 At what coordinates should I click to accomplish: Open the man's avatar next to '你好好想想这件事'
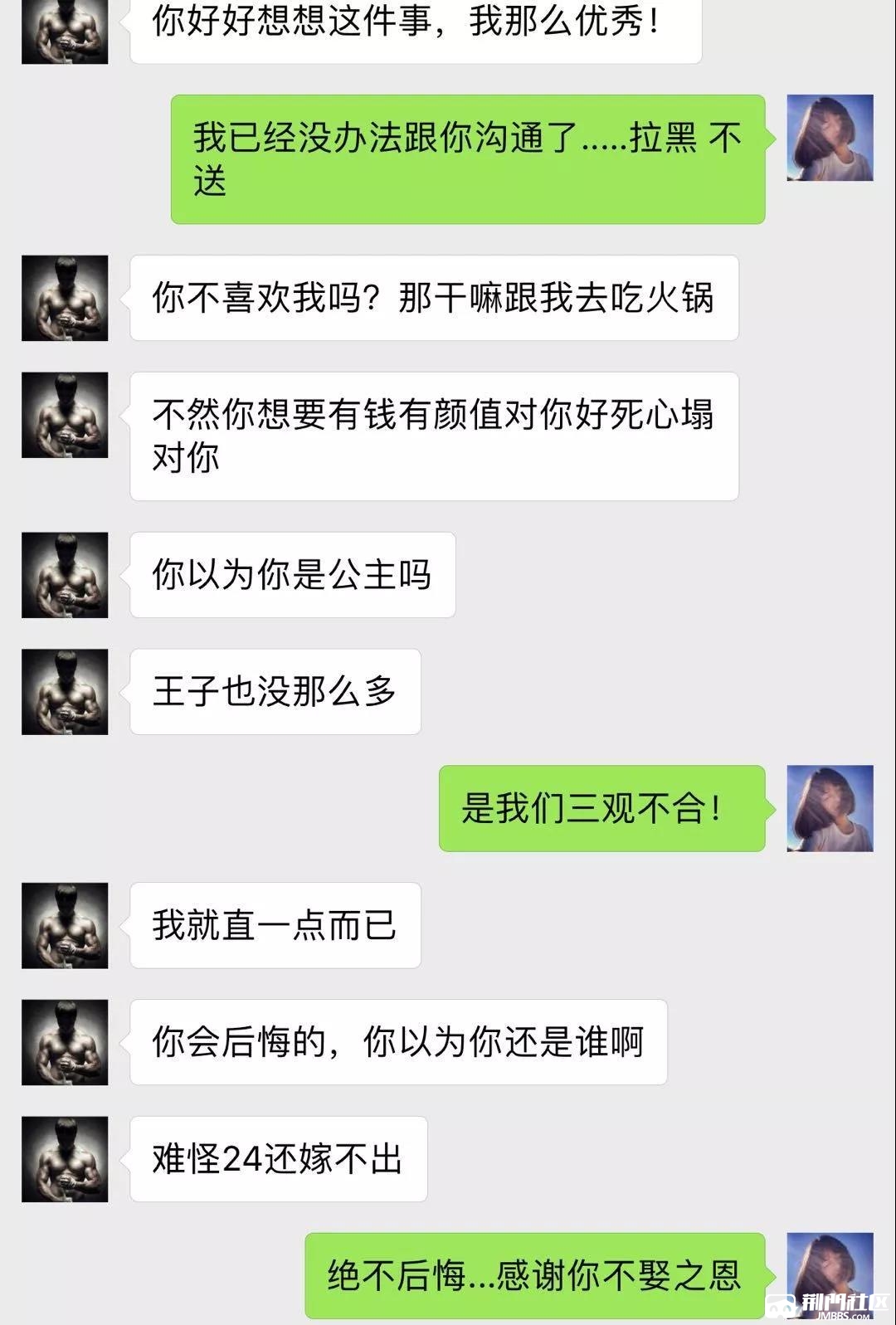click(x=65, y=33)
